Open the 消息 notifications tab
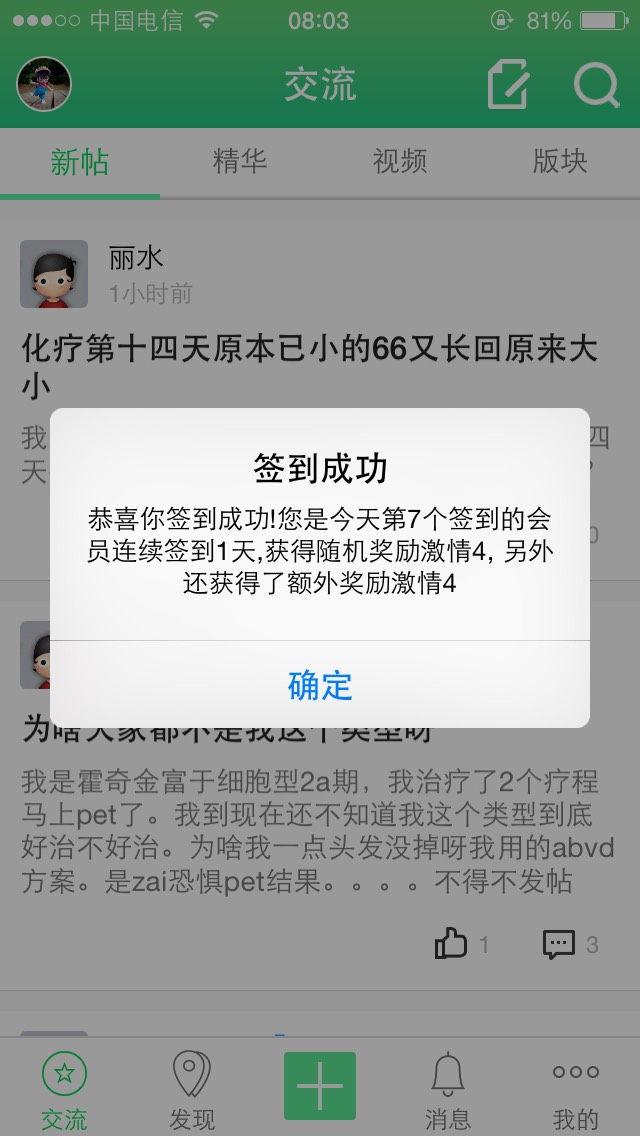 coord(447,1090)
